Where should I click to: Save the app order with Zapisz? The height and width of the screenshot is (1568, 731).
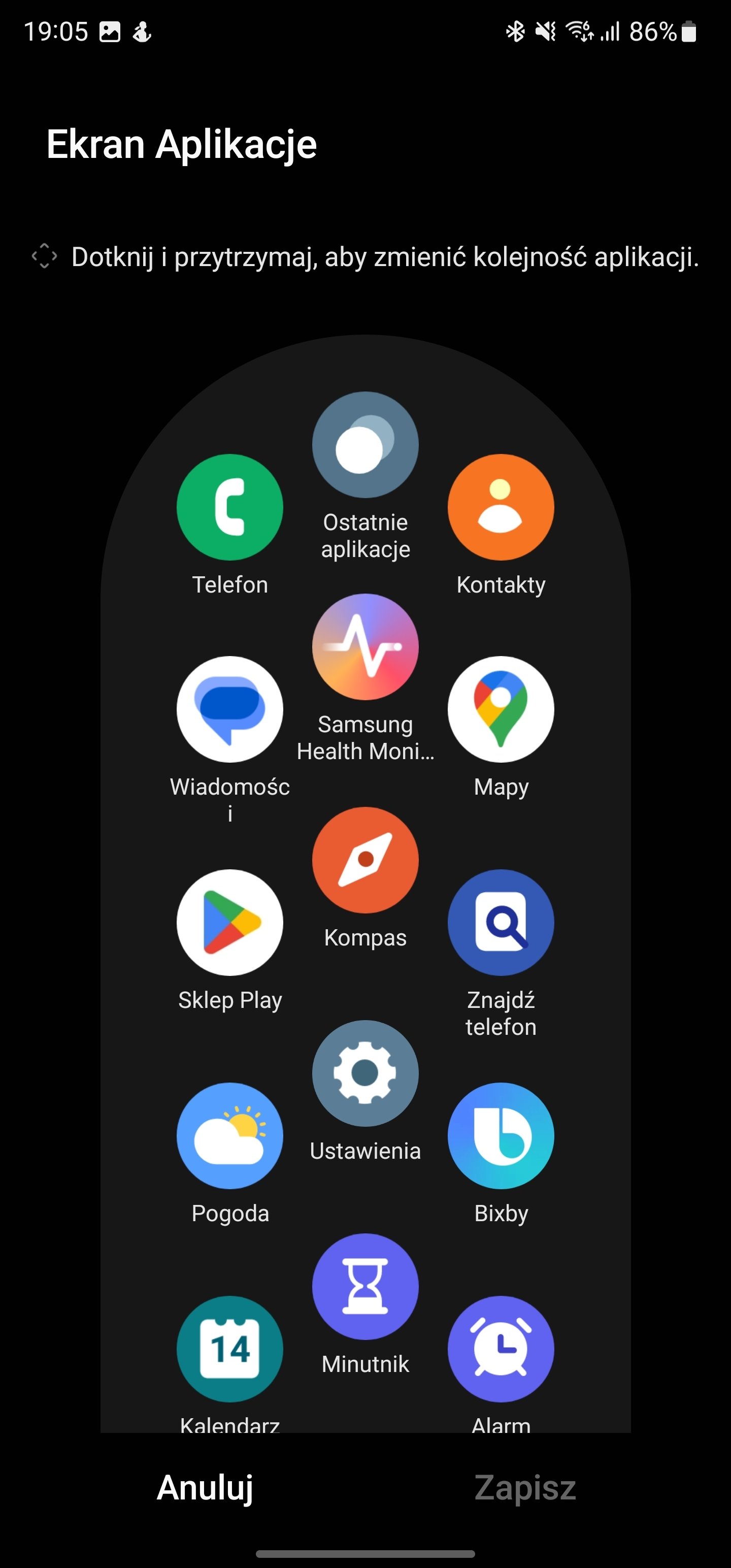[x=525, y=1488]
